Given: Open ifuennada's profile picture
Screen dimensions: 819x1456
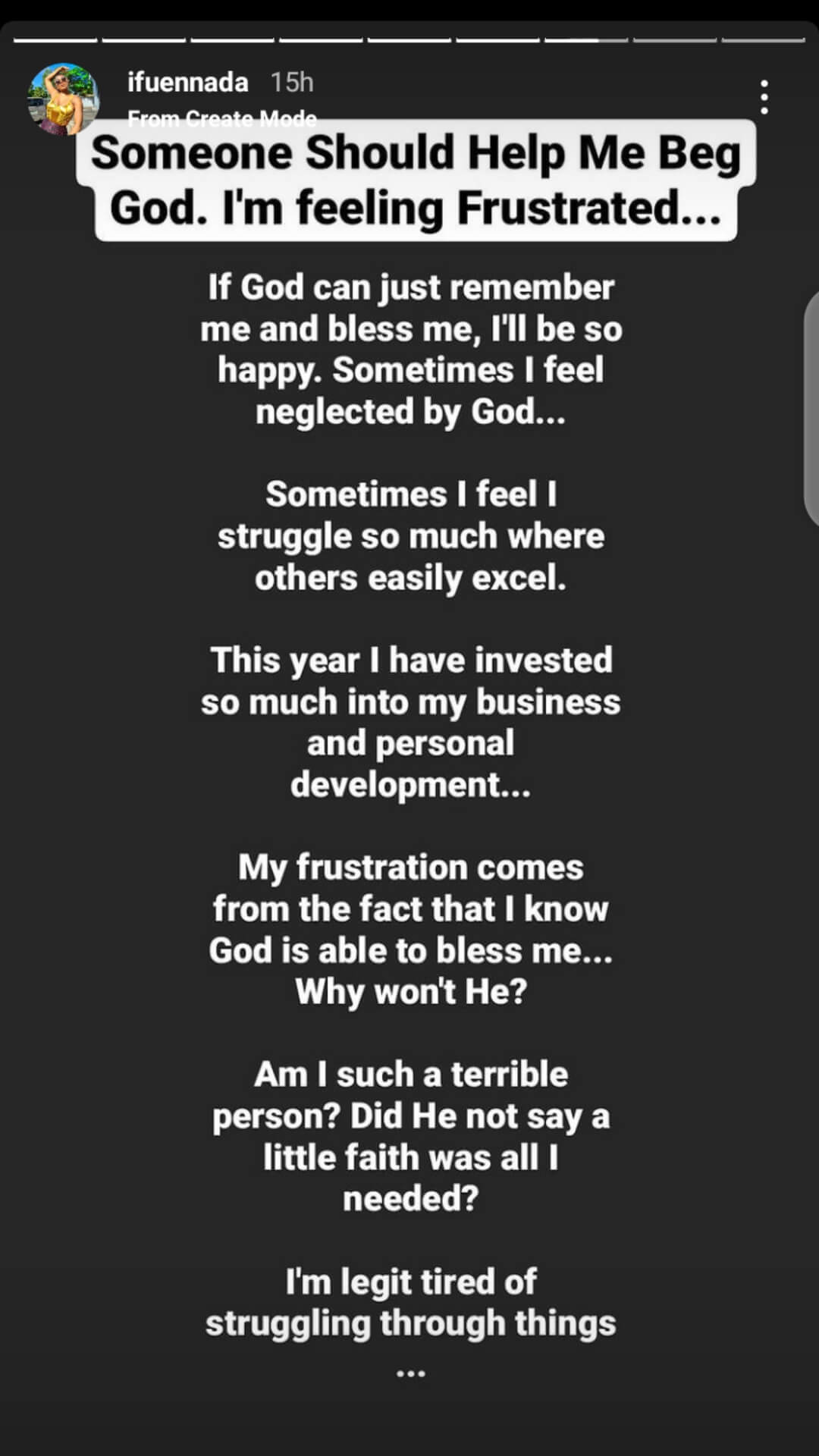Looking at the screenshot, I should pyautogui.click(x=63, y=99).
